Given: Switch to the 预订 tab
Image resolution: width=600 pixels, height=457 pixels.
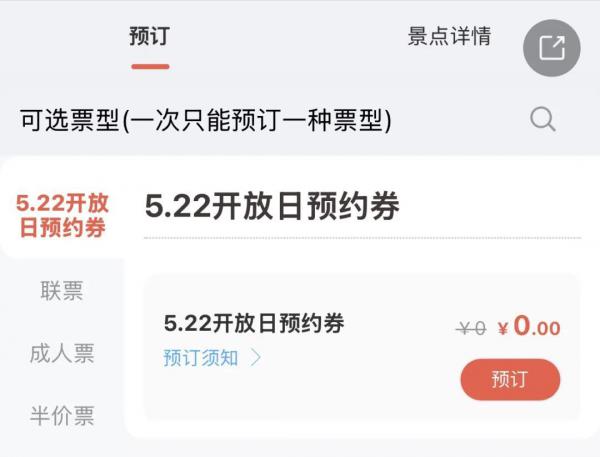Looking at the screenshot, I should 150,36.
